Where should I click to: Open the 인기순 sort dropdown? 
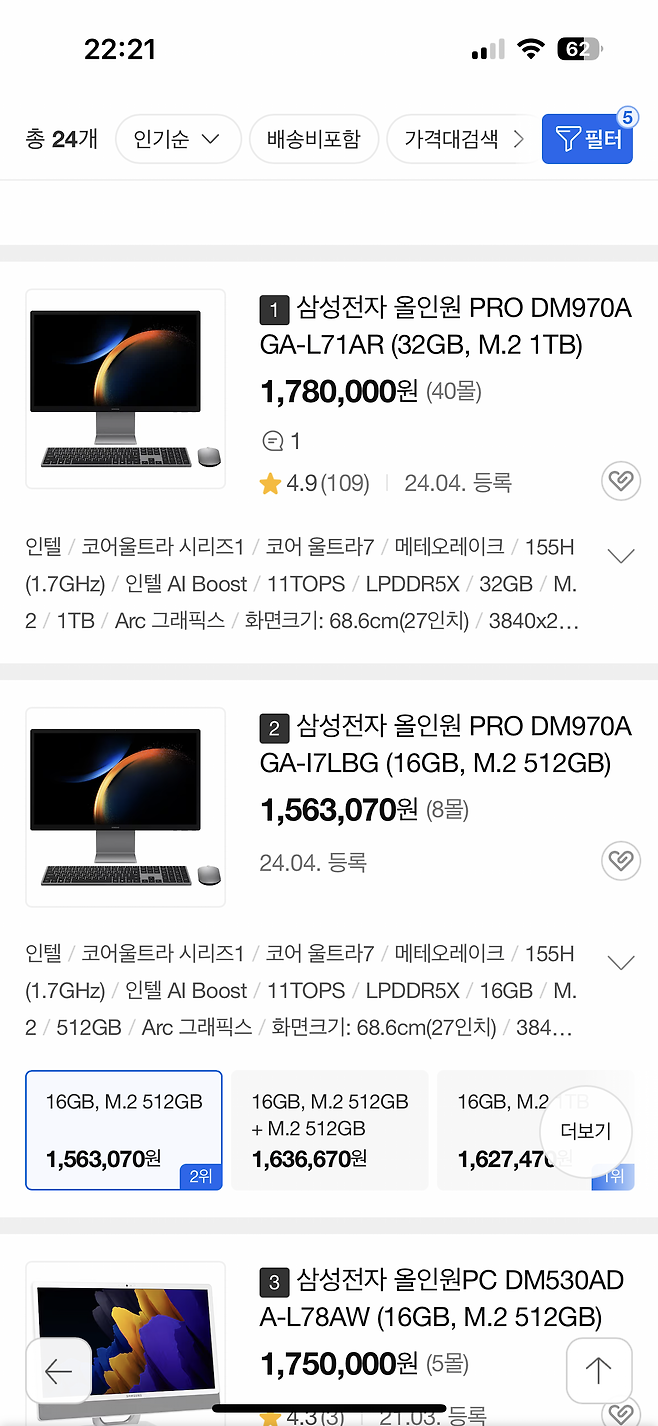coord(178,139)
